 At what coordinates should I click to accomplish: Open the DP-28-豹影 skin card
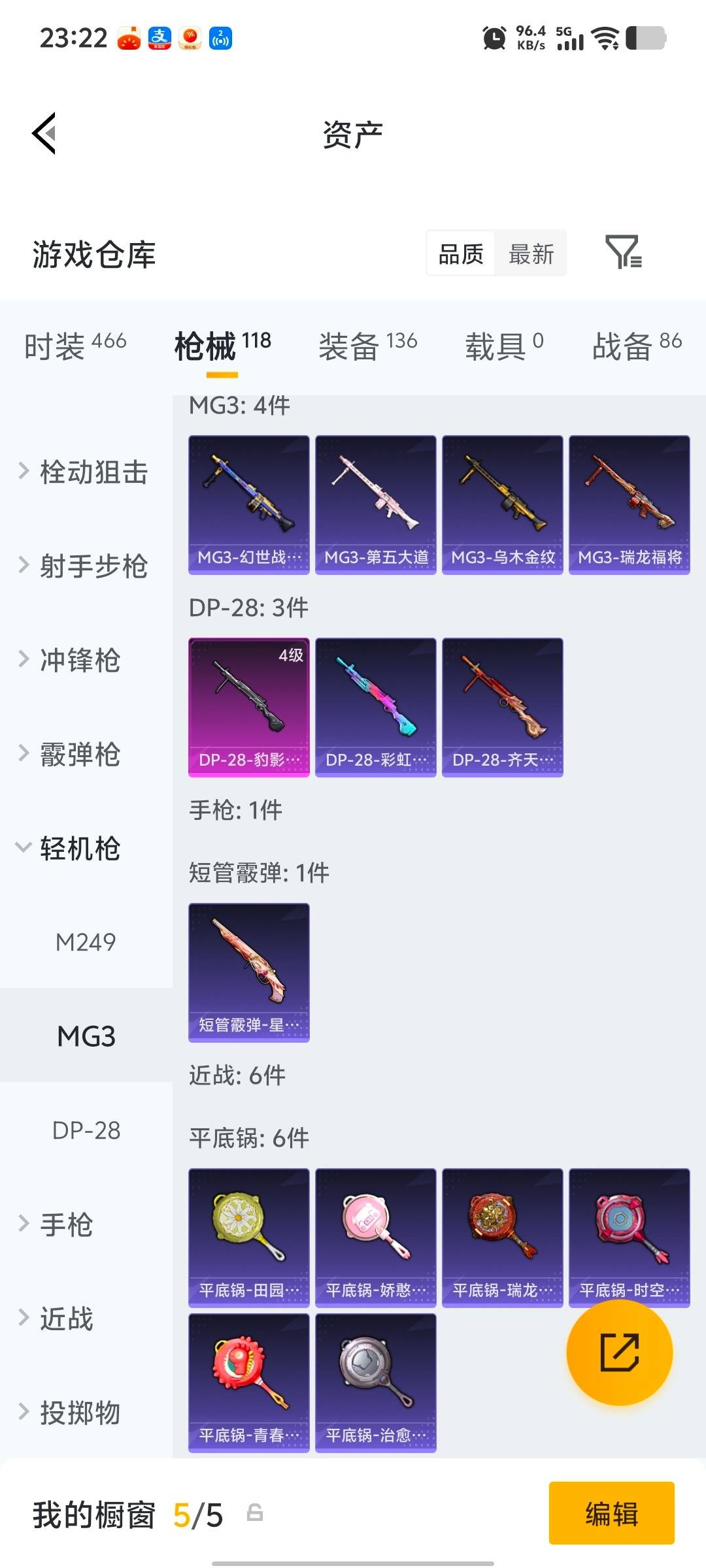click(x=248, y=706)
